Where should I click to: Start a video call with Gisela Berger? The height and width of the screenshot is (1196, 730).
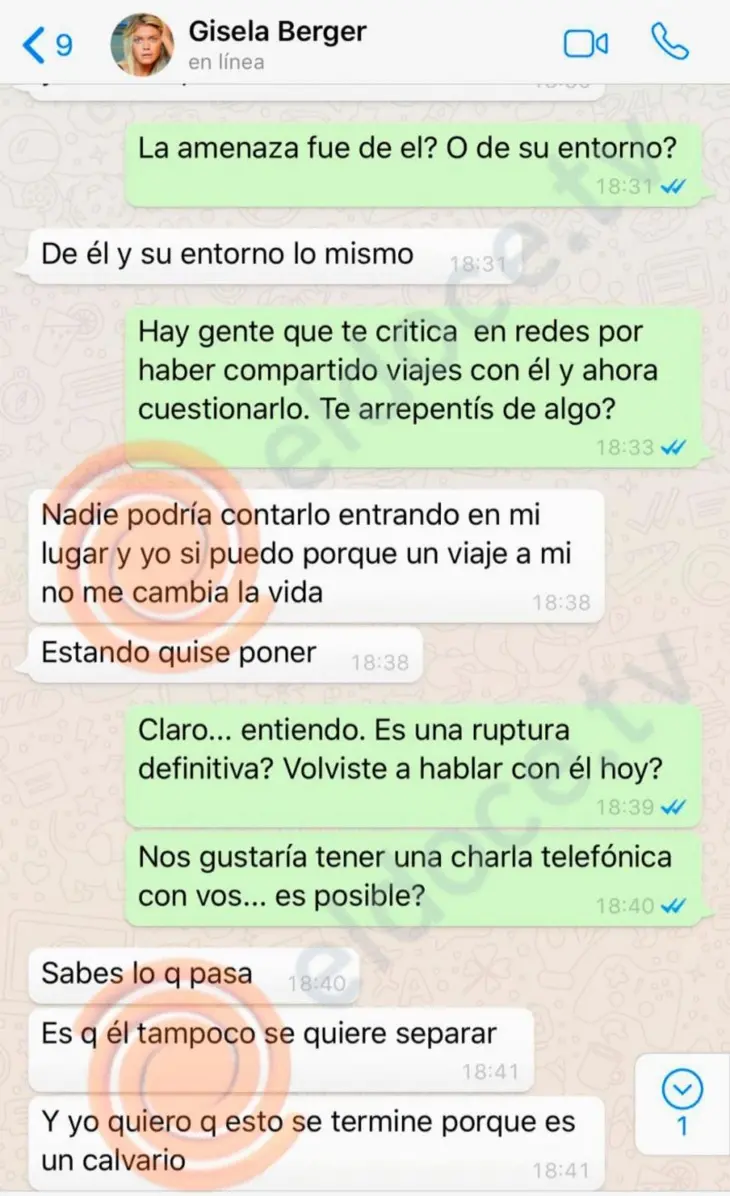coord(587,43)
